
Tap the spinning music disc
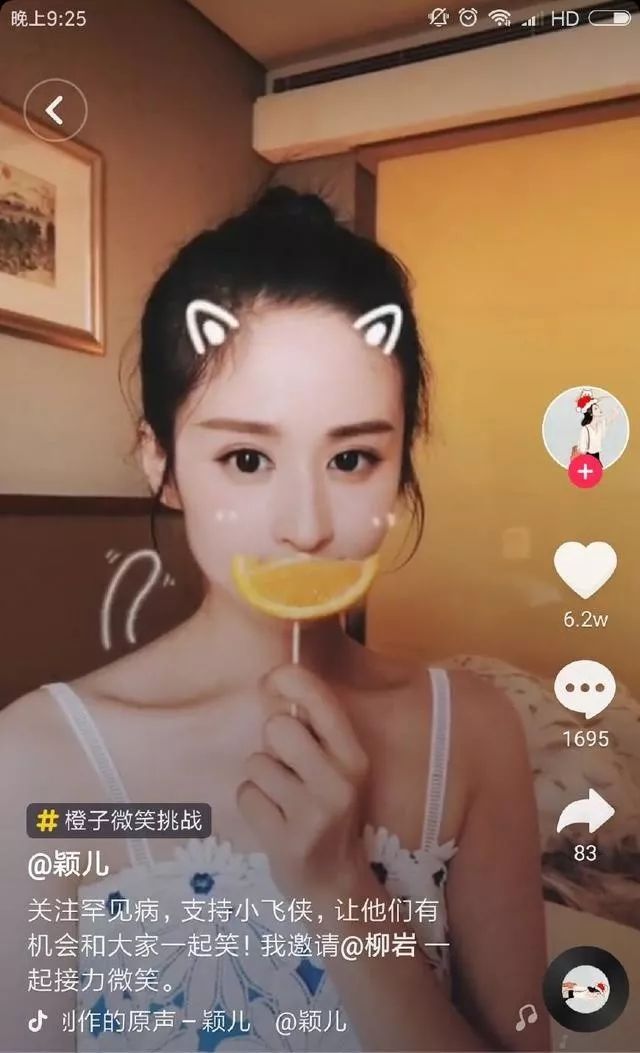point(586,989)
